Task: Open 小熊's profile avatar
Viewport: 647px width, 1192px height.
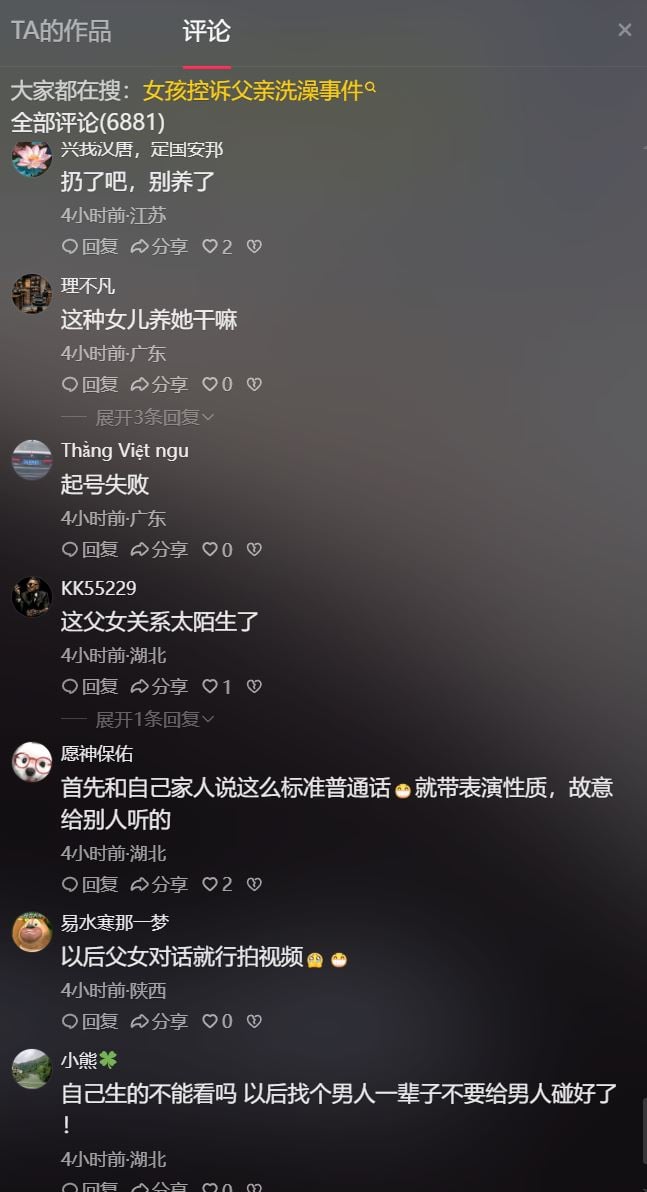Action: pos(32,1068)
